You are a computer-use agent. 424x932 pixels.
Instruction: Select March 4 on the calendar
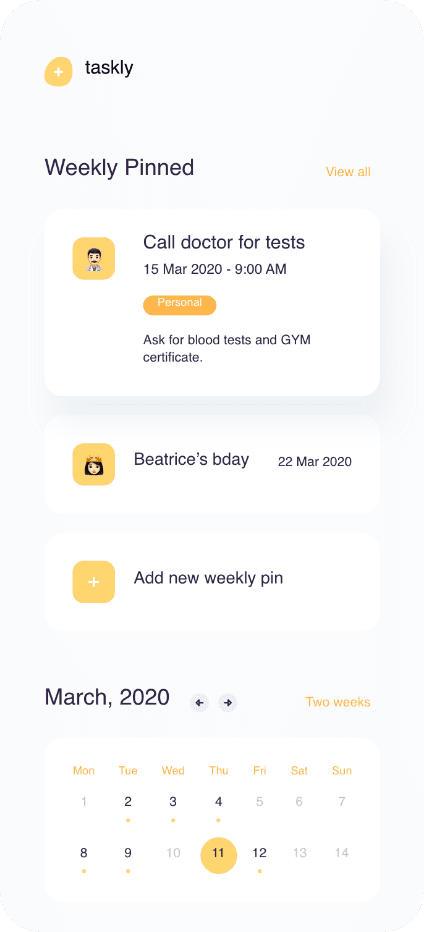tap(218, 802)
